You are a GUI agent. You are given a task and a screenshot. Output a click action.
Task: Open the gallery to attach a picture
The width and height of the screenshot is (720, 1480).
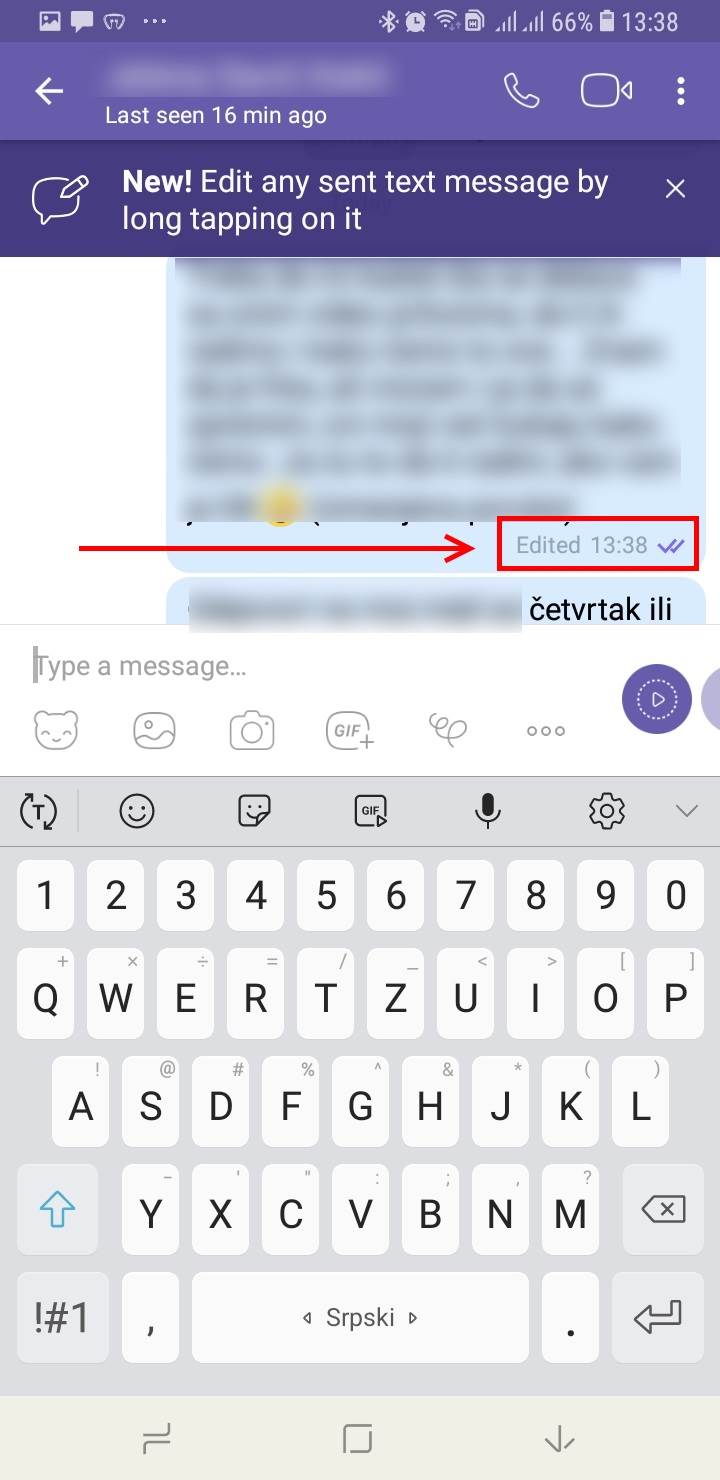pyautogui.click(x=155, y=731)
